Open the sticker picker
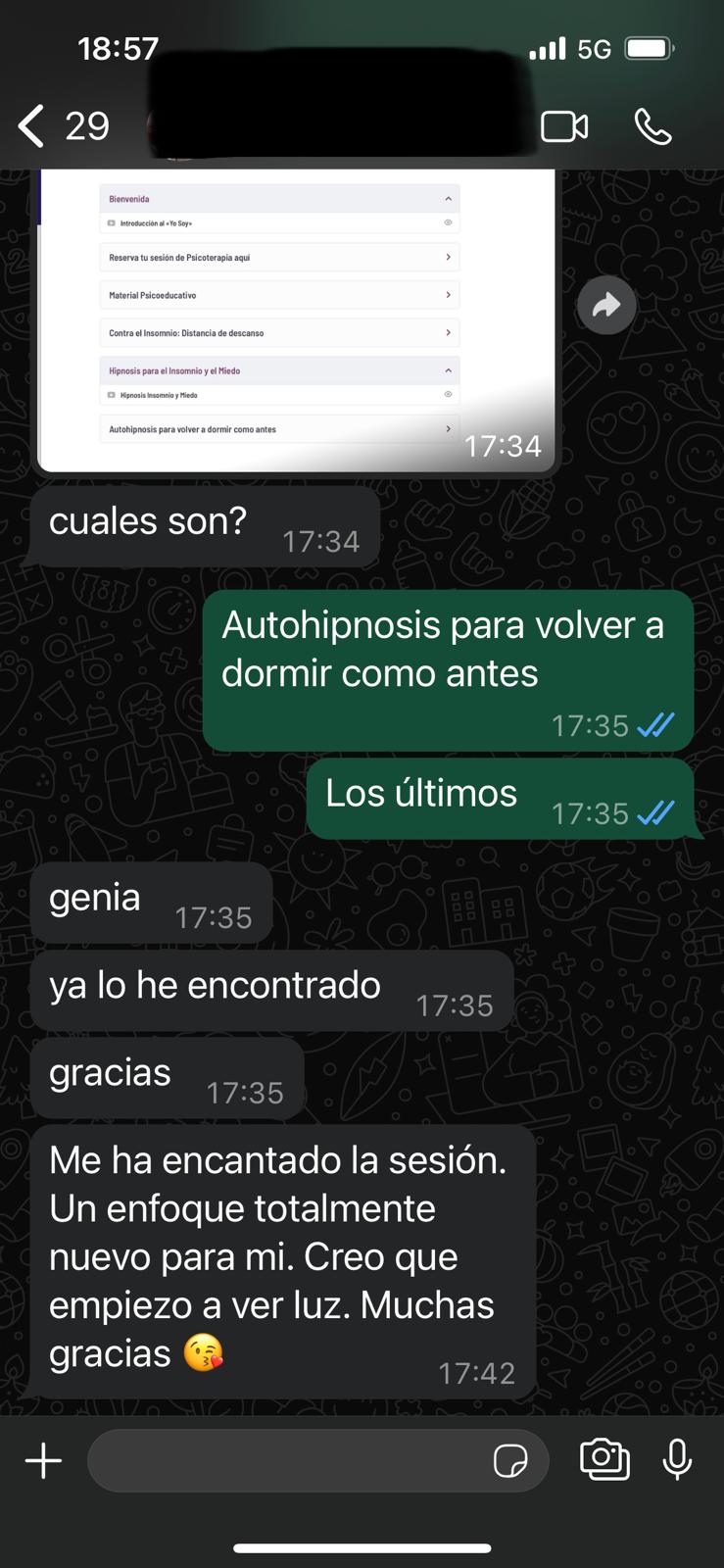The height and width of the screenshot is (1568, 724). tap(510, 1460)
